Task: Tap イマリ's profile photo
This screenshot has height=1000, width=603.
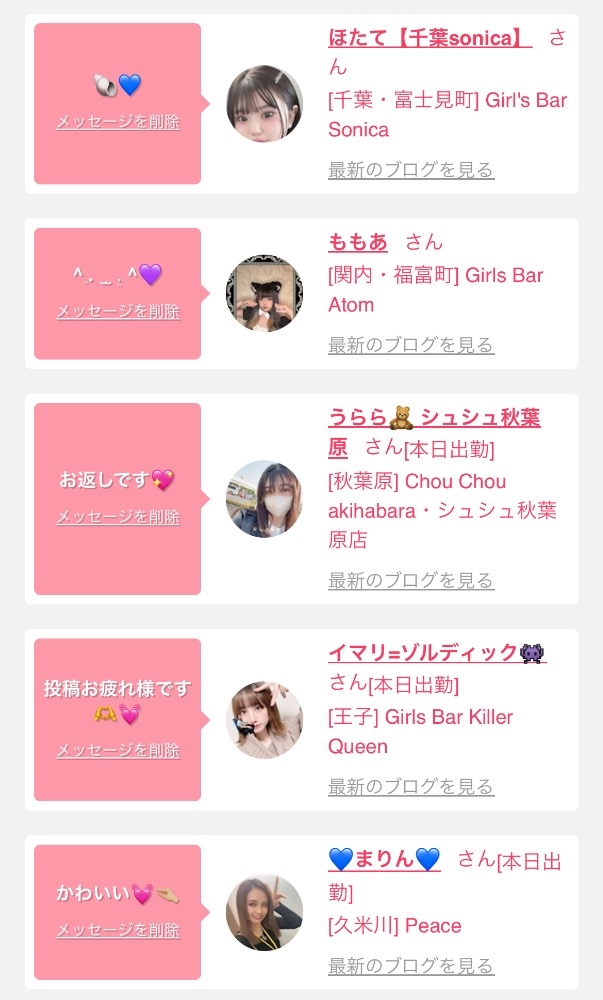Action: [x=264, y=720]
